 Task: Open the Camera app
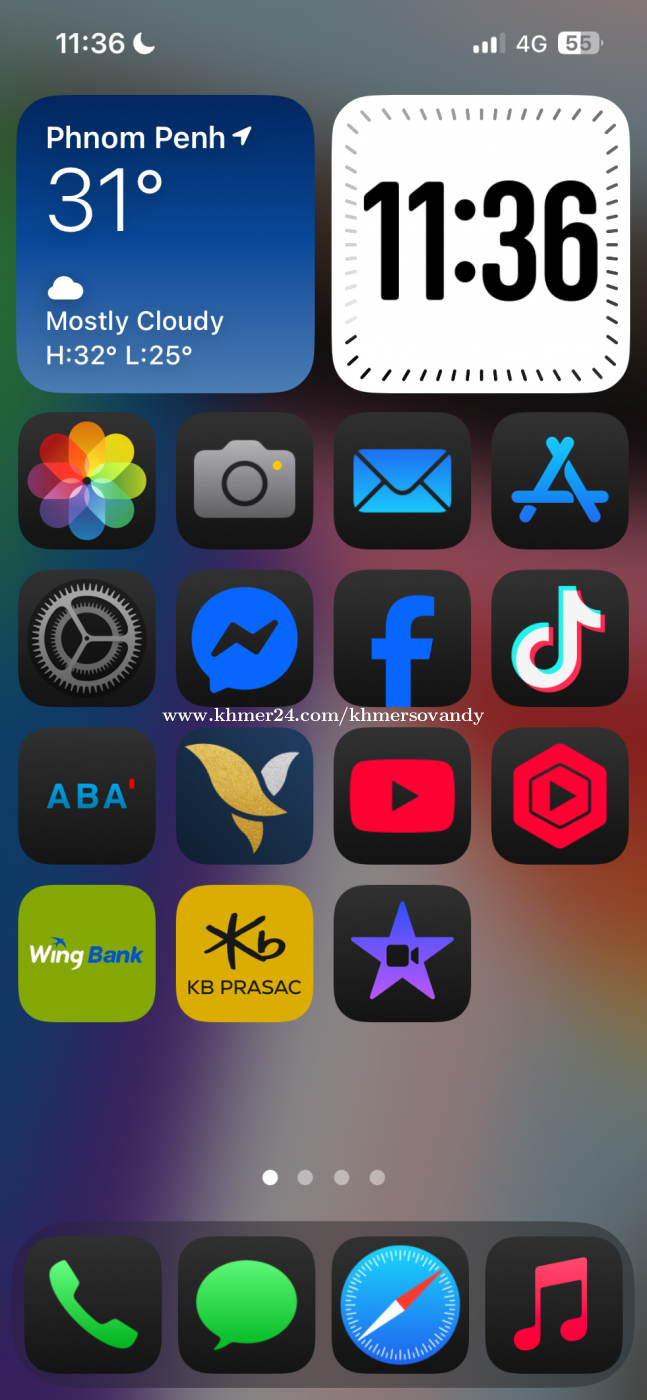point(244,480)
